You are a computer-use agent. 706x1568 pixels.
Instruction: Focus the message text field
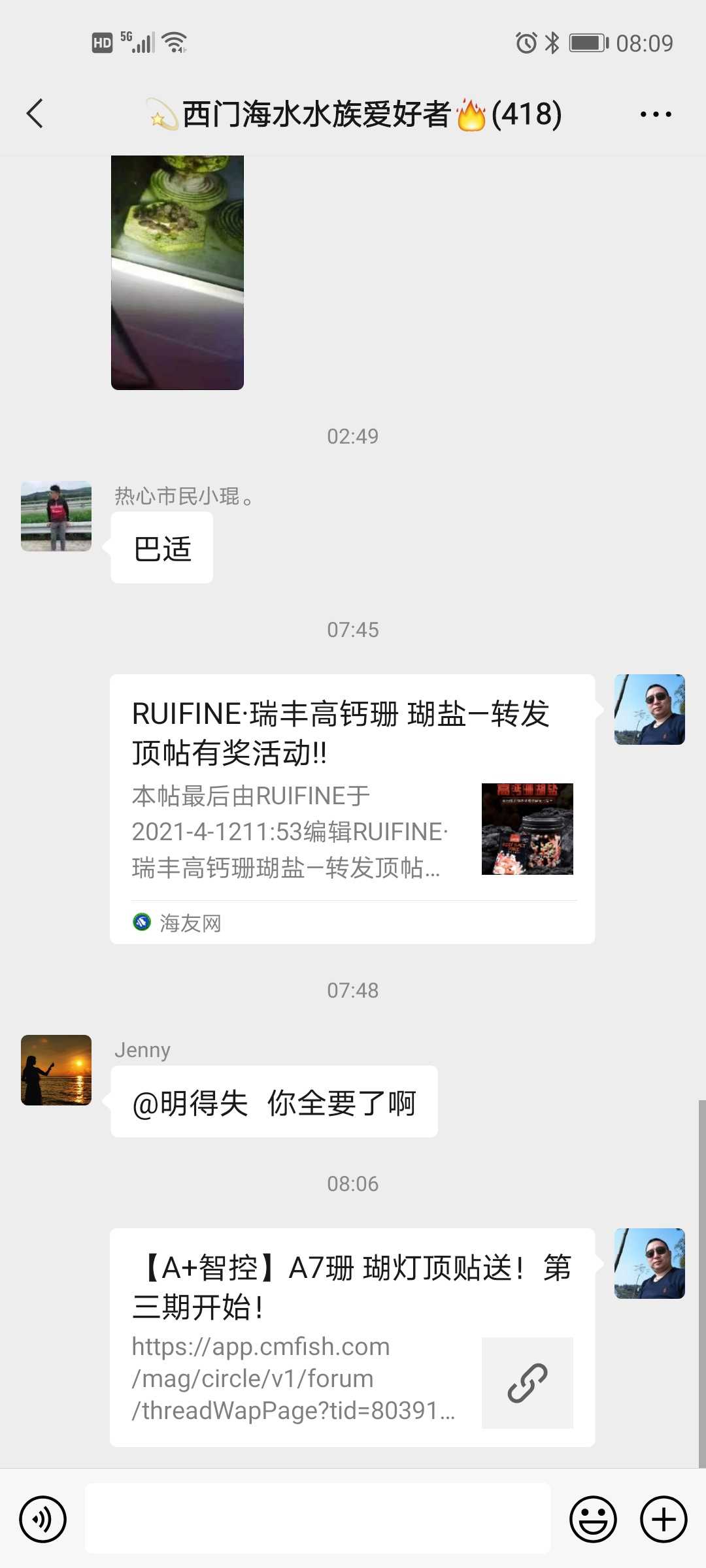pos(318,1518)
